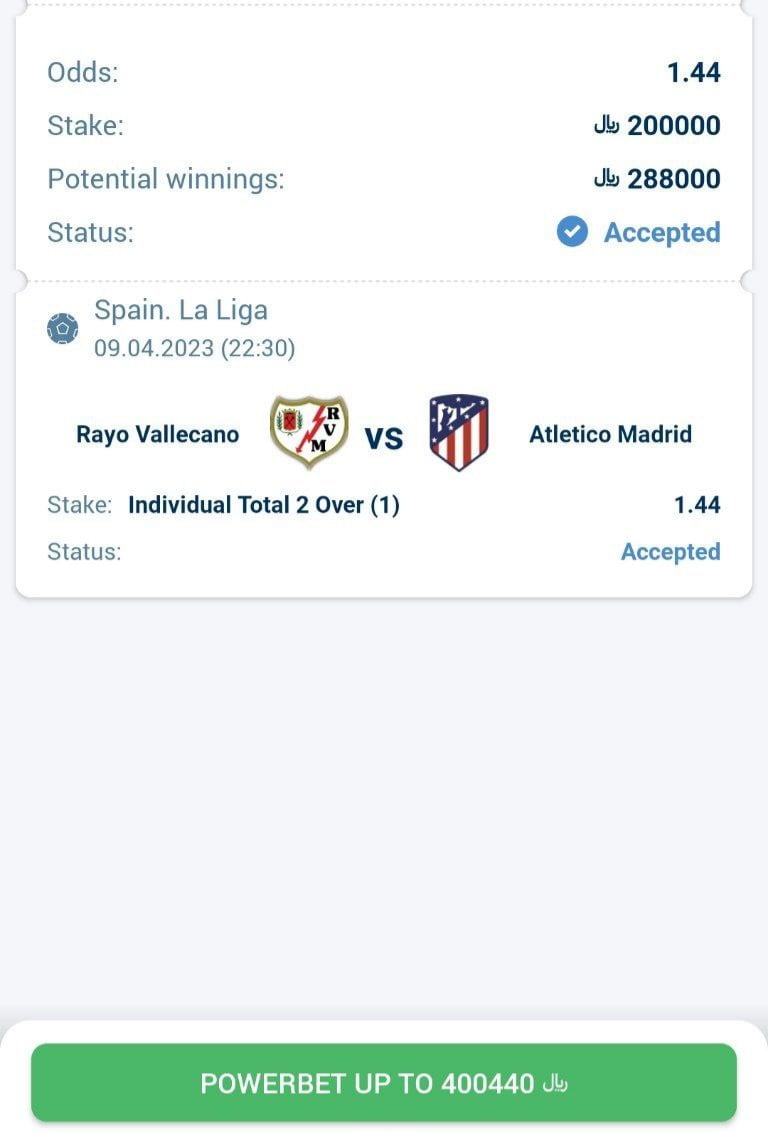Tap the green POWERBET UP TO 400440 button
Screen dimensions: 768x1133
point(384,1083)
